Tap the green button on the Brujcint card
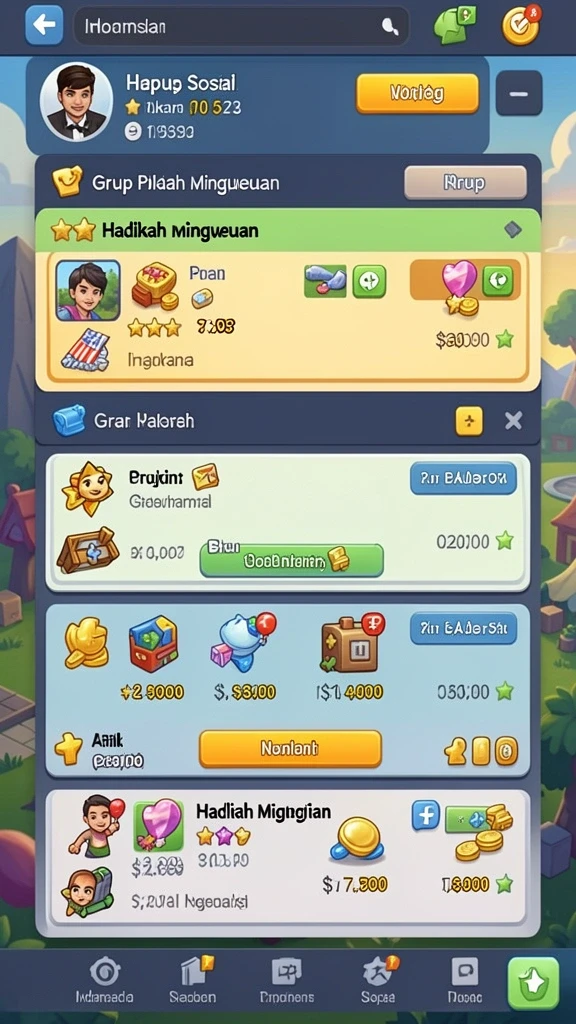 (x=291, y=560)
